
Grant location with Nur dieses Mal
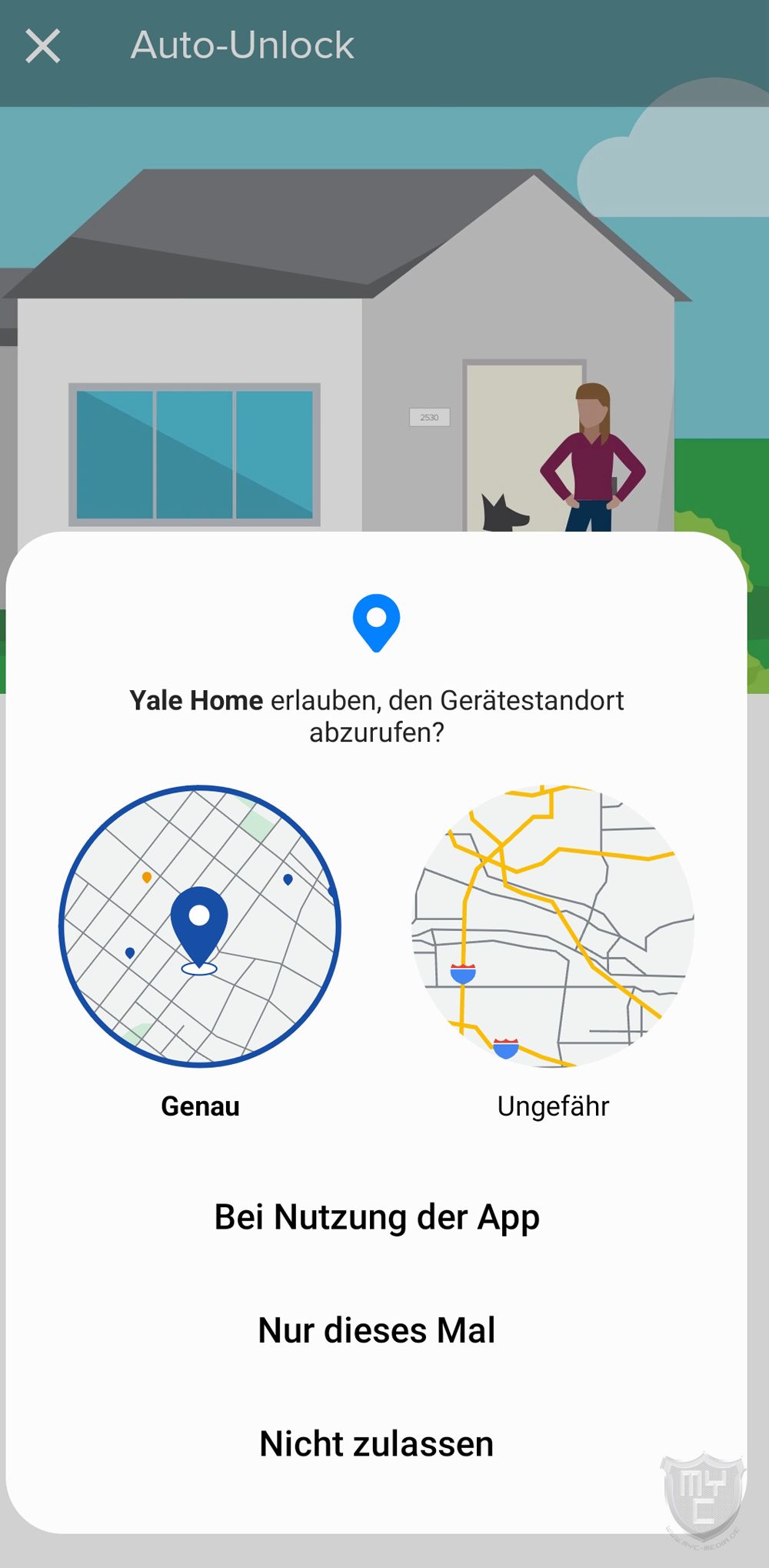[377, 1330]
